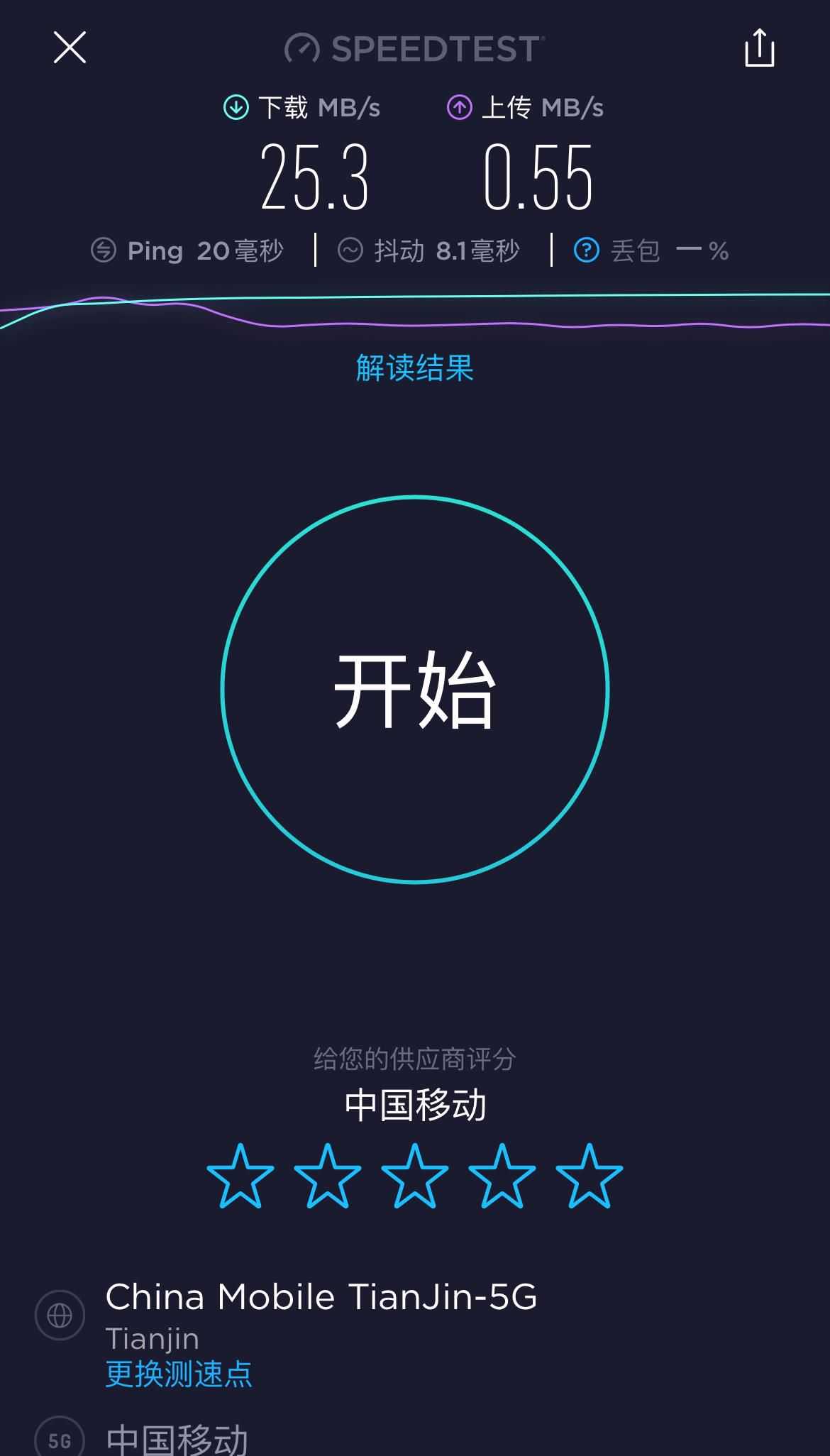Share the speed test result
The image size is (830, 1456).
pos(759,48)
